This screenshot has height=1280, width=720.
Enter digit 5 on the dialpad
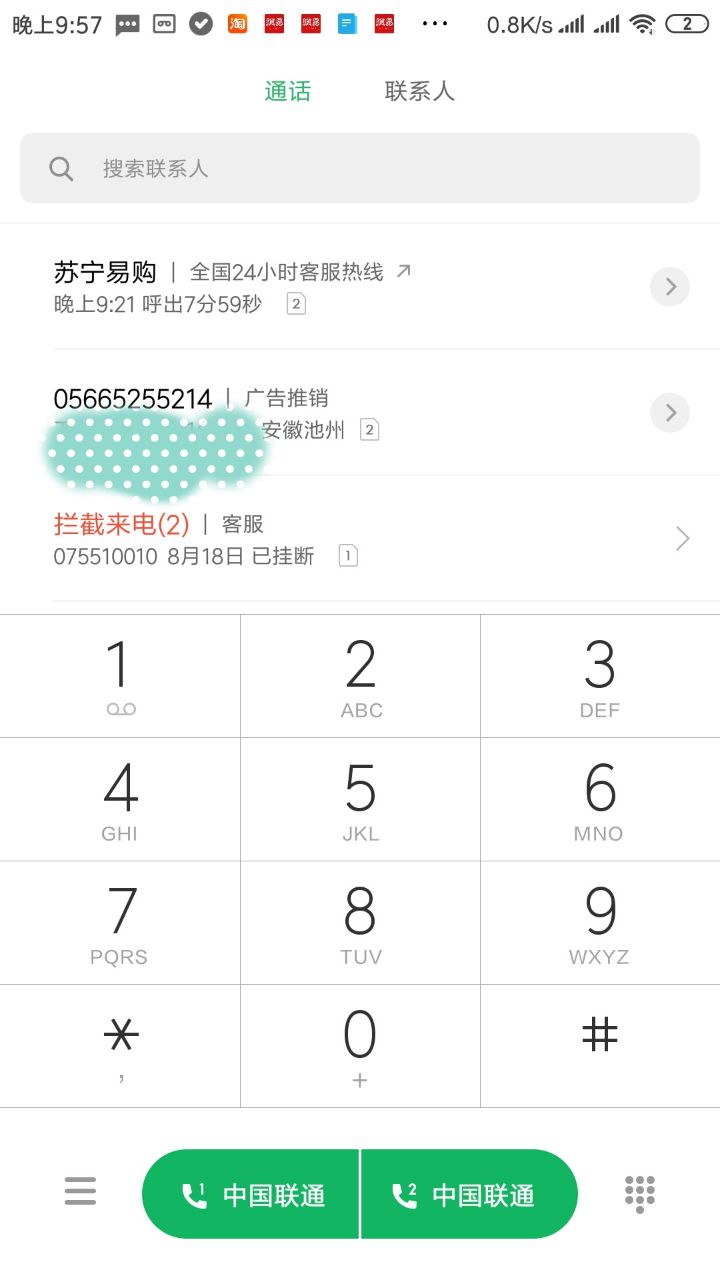tap(360, 800)
